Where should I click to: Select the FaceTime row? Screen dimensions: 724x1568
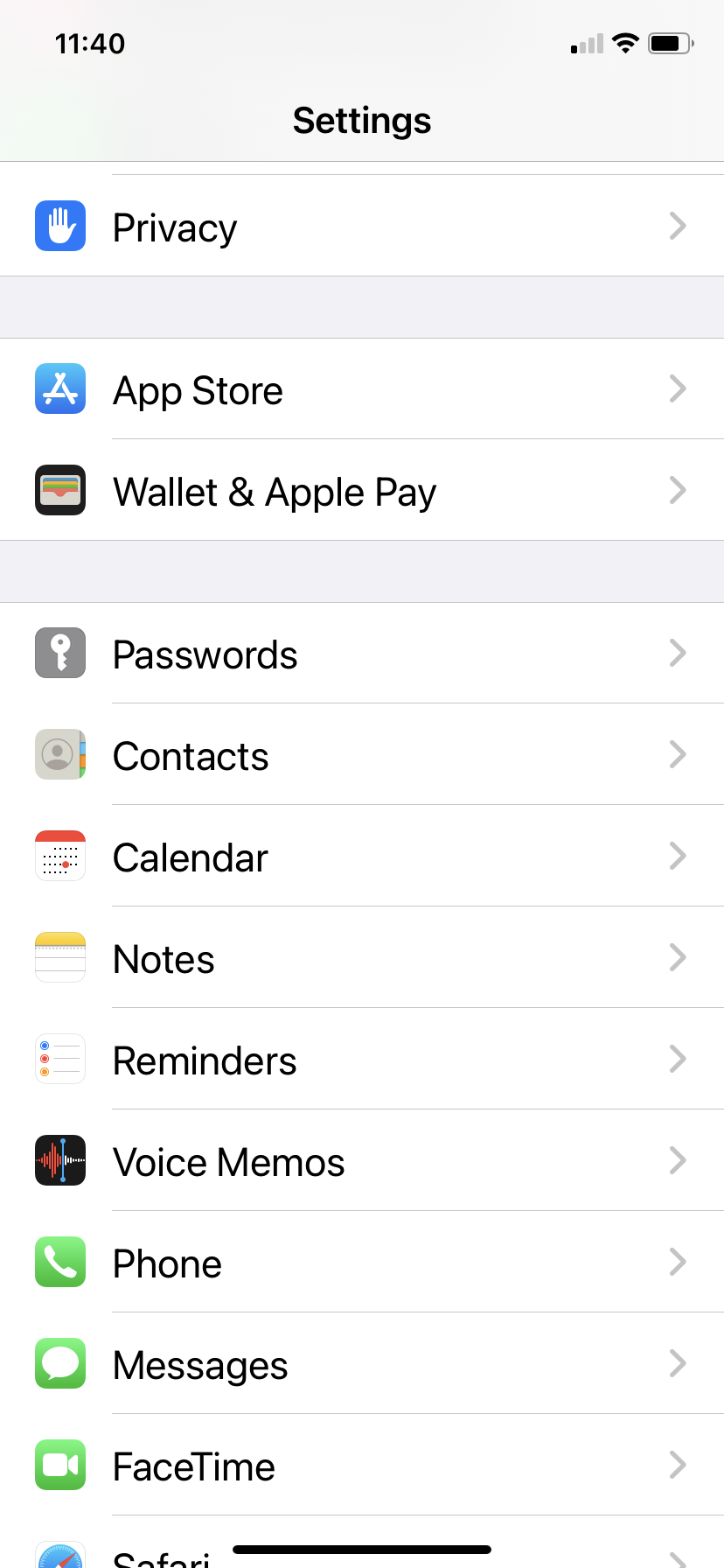tap(362, 1466)
